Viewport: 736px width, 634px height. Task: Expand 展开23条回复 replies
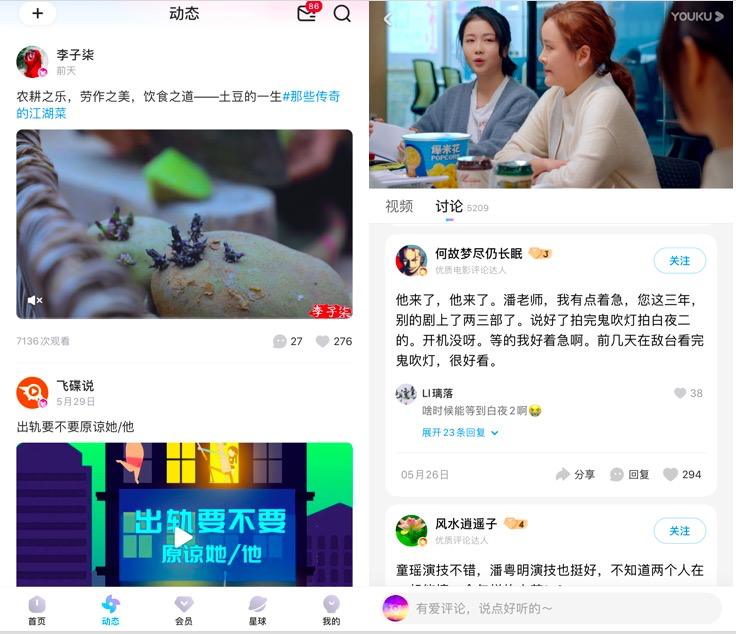(459, 433)
